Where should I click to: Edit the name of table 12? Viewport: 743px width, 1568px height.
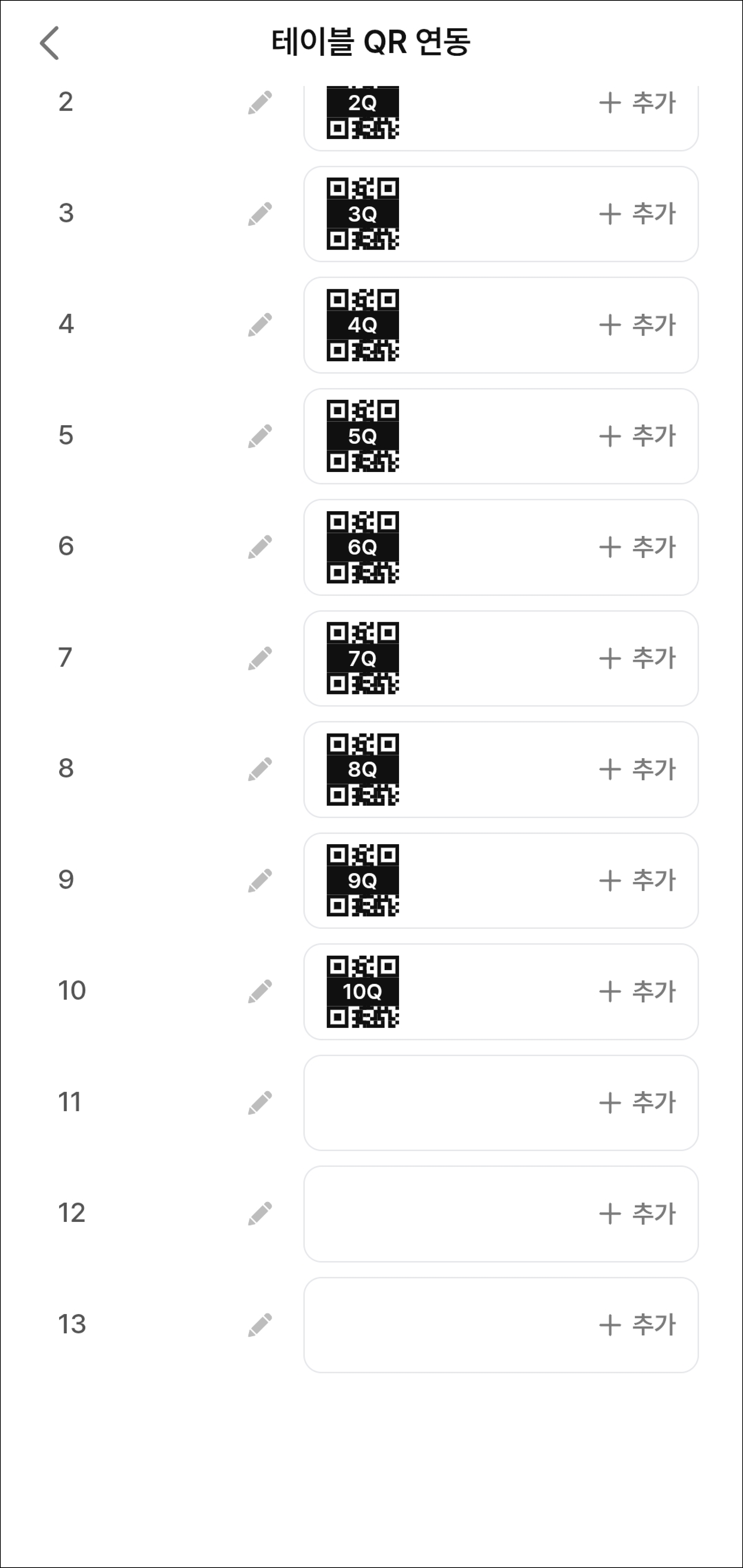tap(260, 1214)
